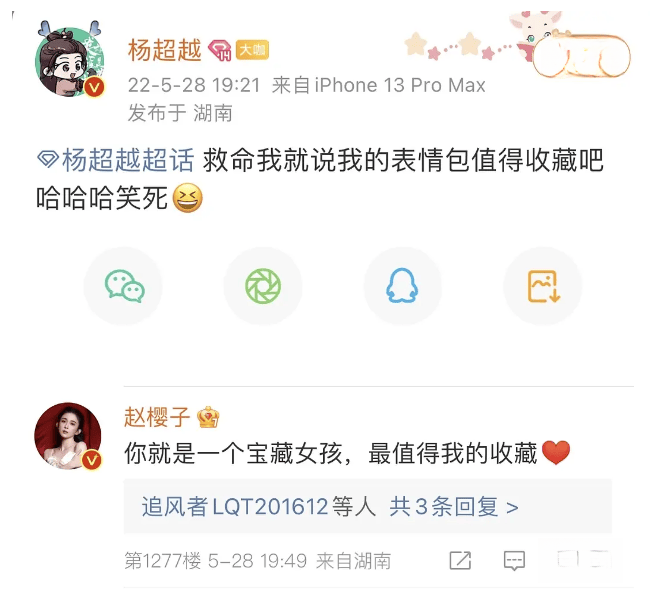Expand the 共3条回复 replies link

tap(454, 507)
